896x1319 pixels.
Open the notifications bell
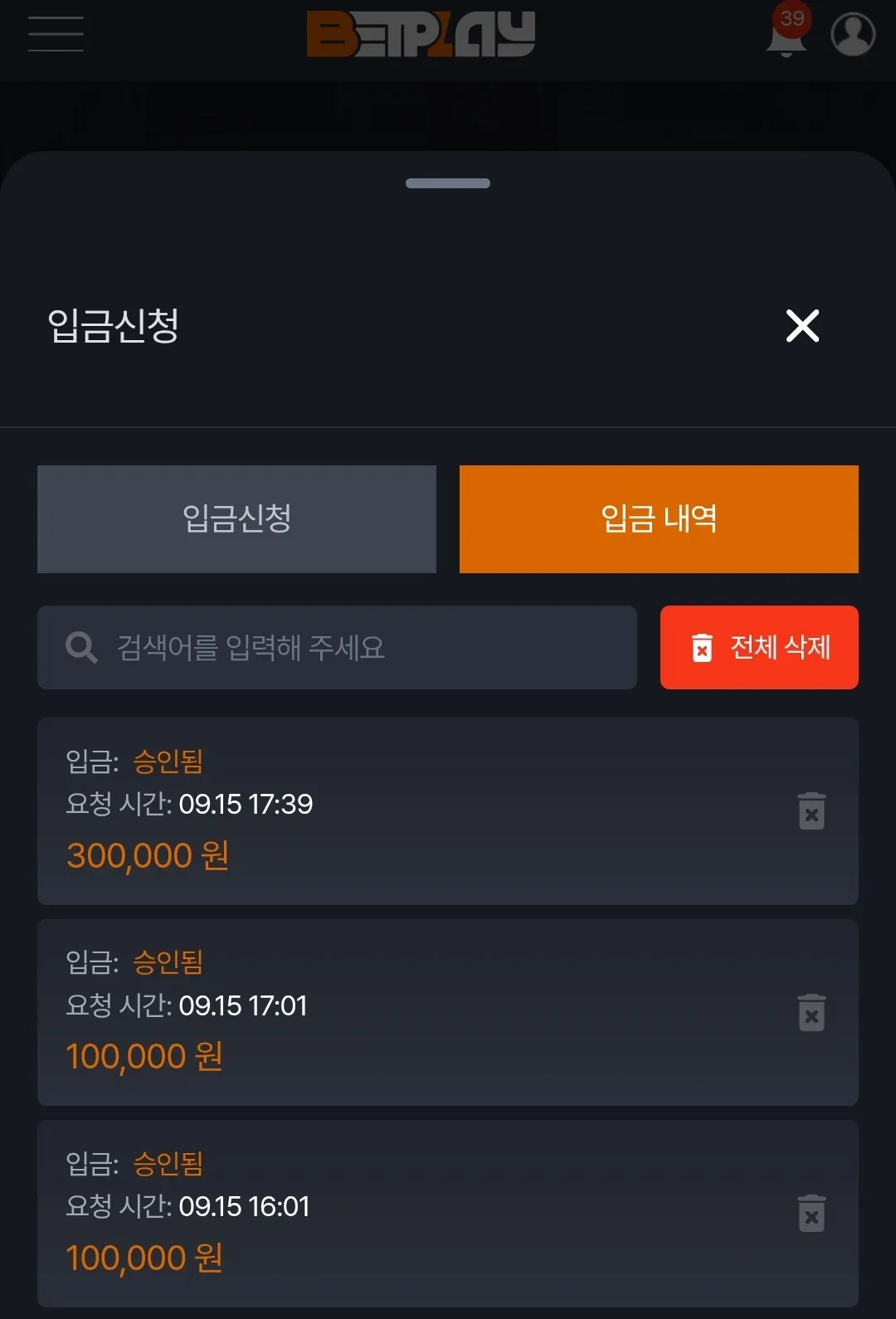pyautogui.click(x=787, y=32)
